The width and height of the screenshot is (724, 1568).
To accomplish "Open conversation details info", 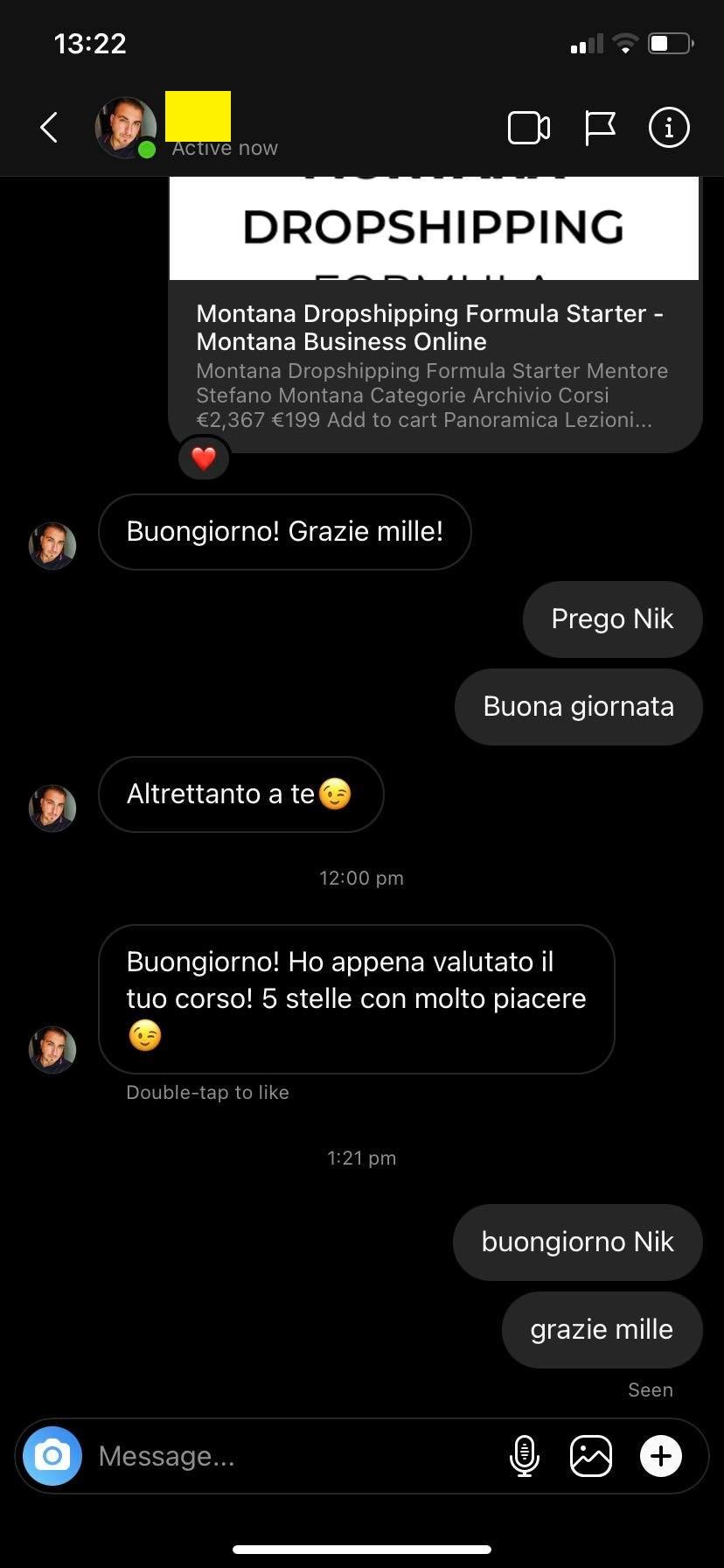I will (x=669, y=128).
